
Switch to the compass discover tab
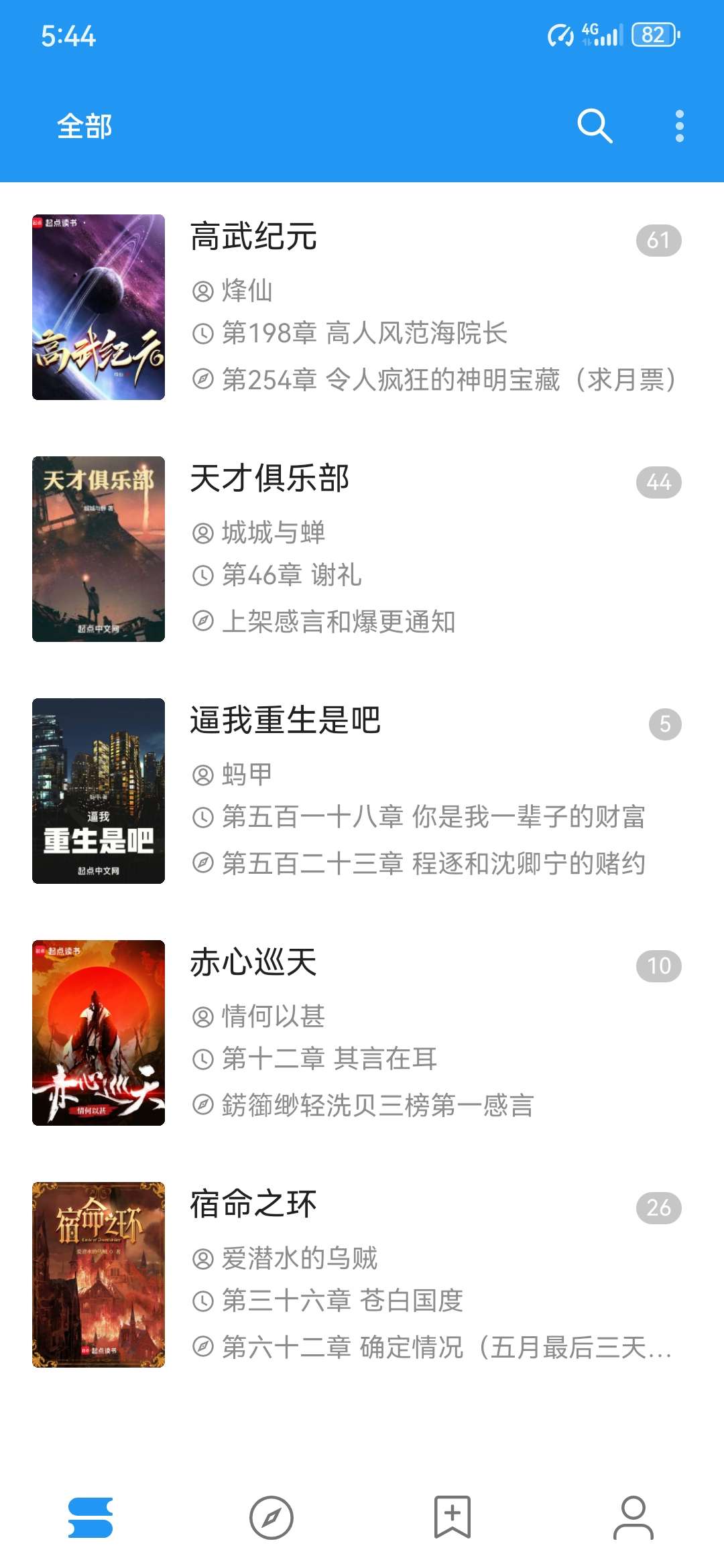(271, 1517)
